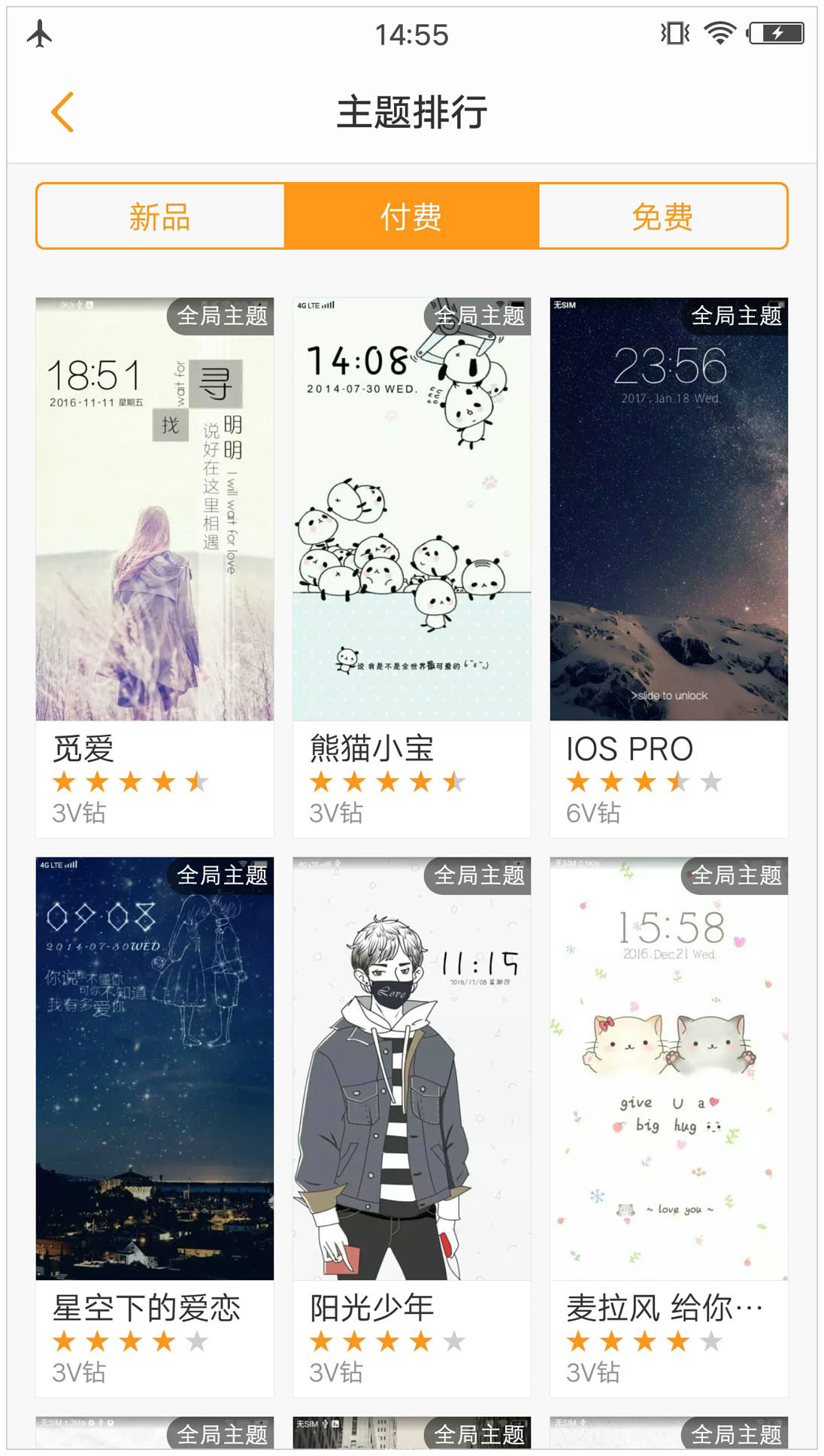
Task: Select the 付费 tab
Action: (x=411, y=217)
